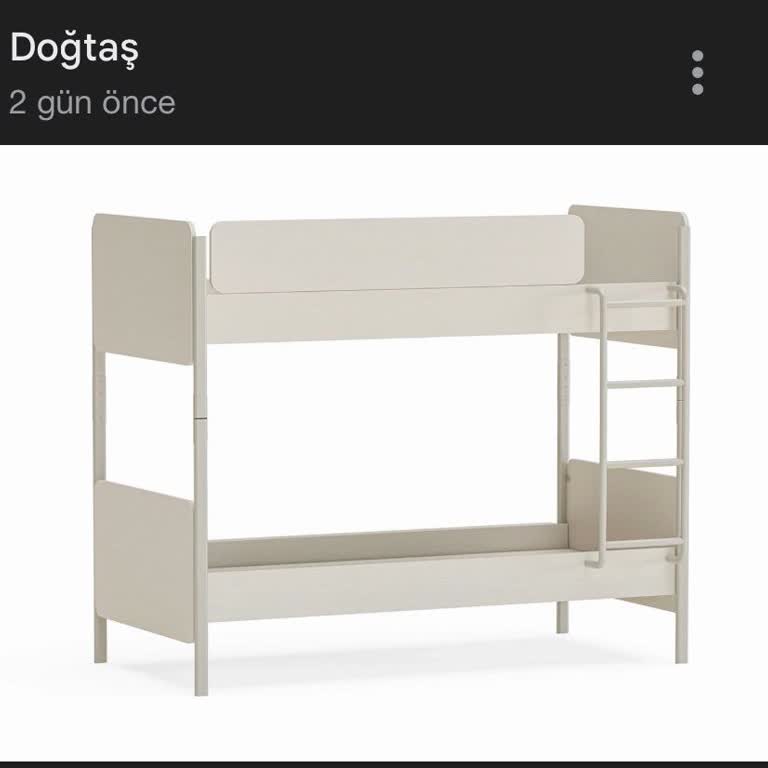The image size is (768, 768).
Task: Open Doğtaş profile from the header
Action: tap(74, 48)
